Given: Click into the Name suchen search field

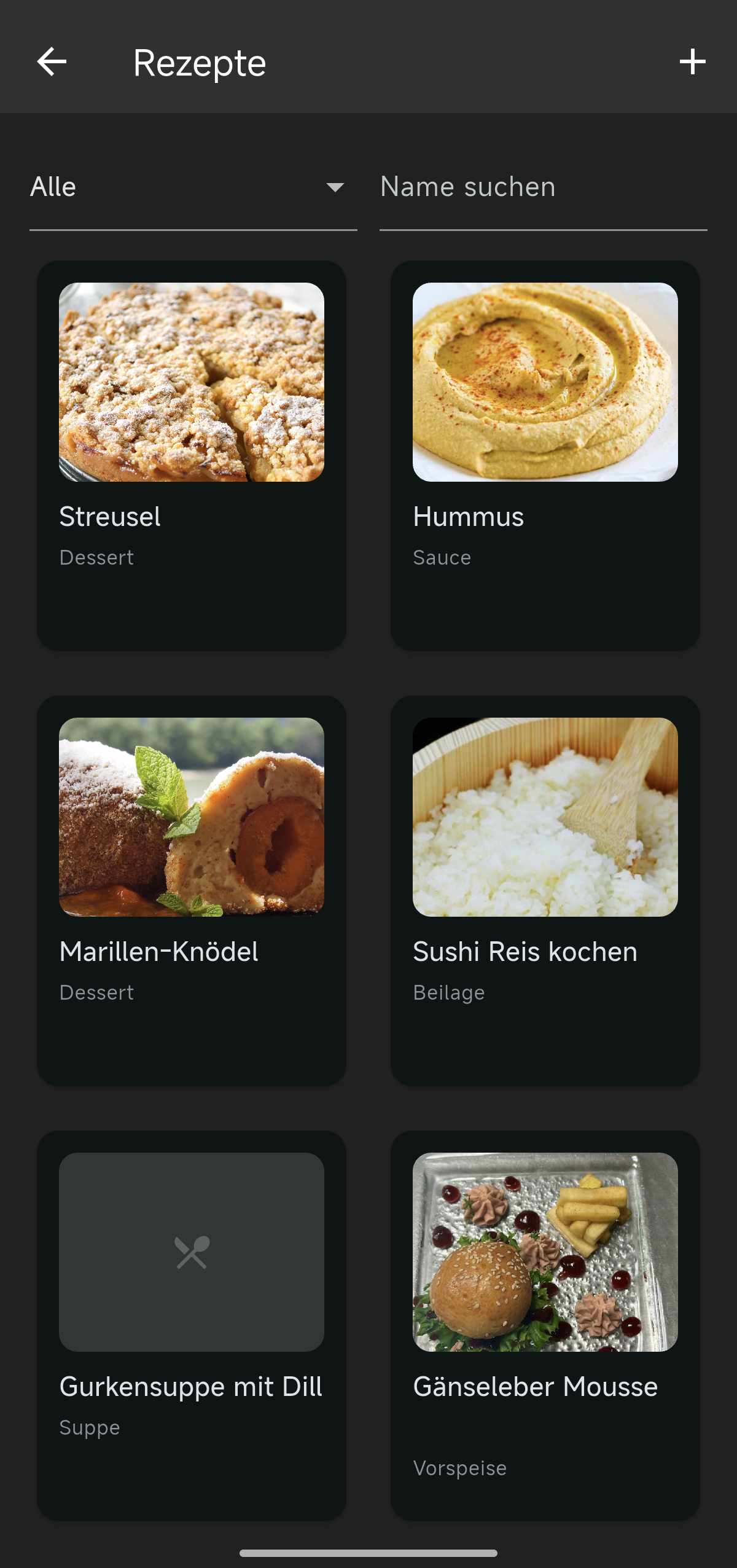Looking at the screenshot, I should pos(540,187).
